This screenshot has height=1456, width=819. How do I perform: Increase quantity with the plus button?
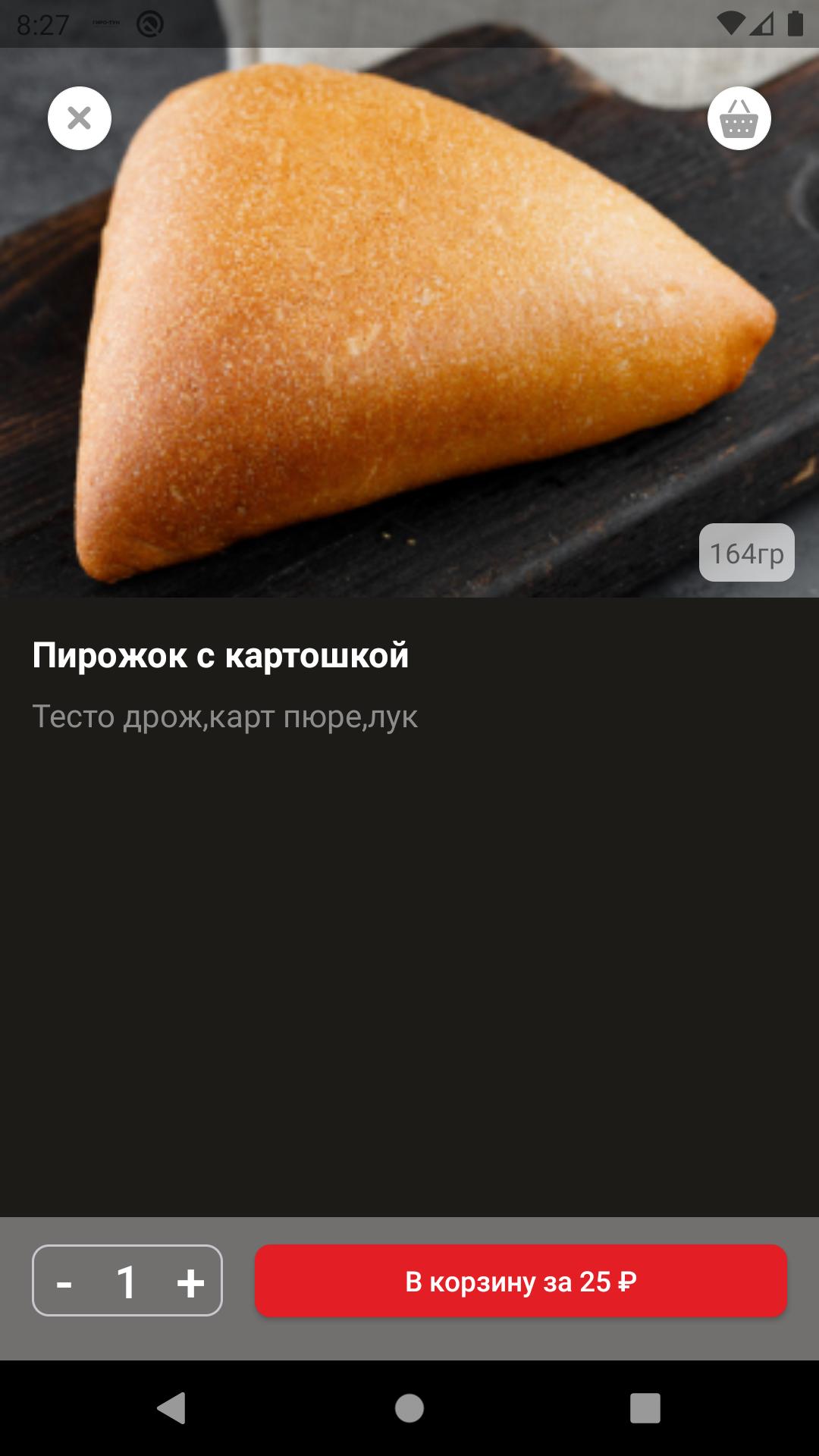190,1282
